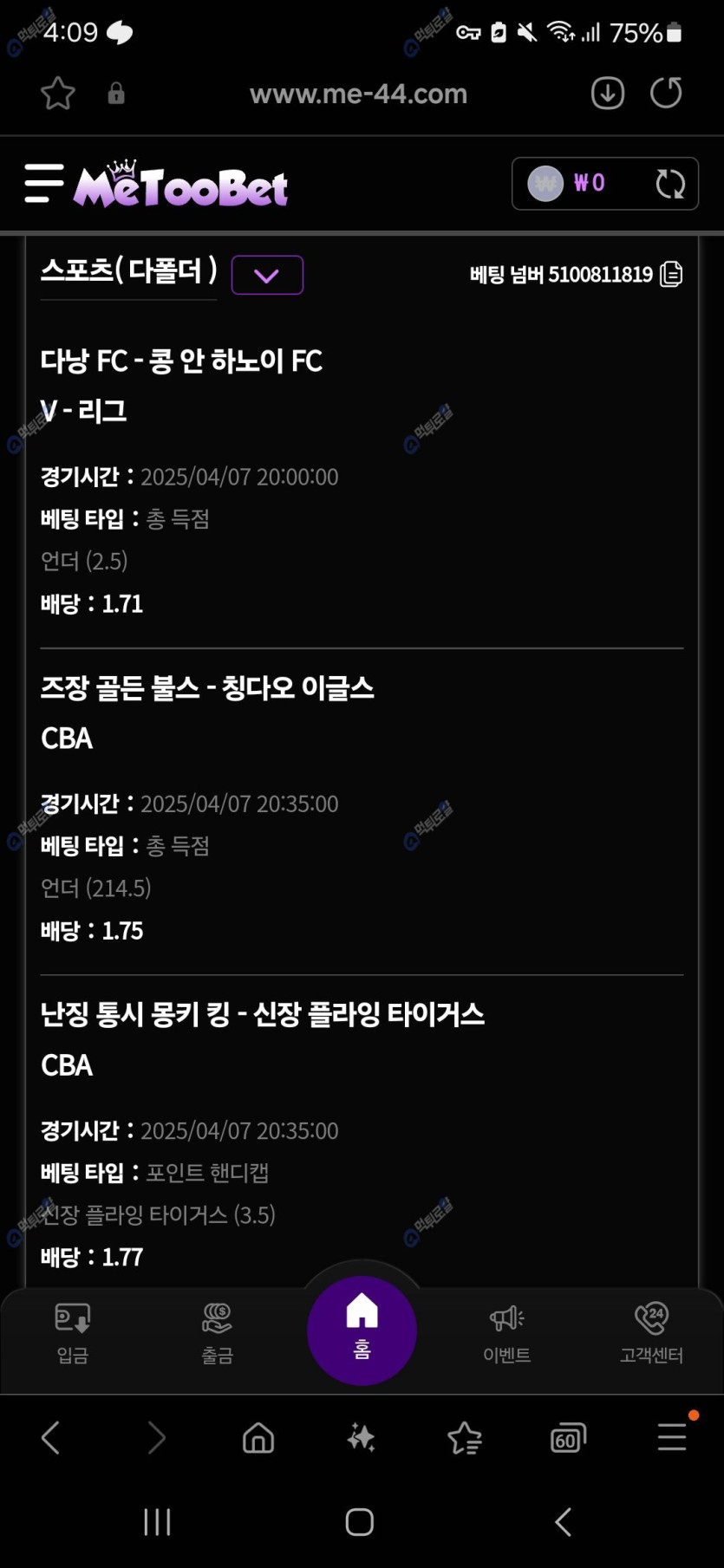Open the events (이벤트) tab
The height and width of the screenshot is (1568, 724).
coord(506,1332)
